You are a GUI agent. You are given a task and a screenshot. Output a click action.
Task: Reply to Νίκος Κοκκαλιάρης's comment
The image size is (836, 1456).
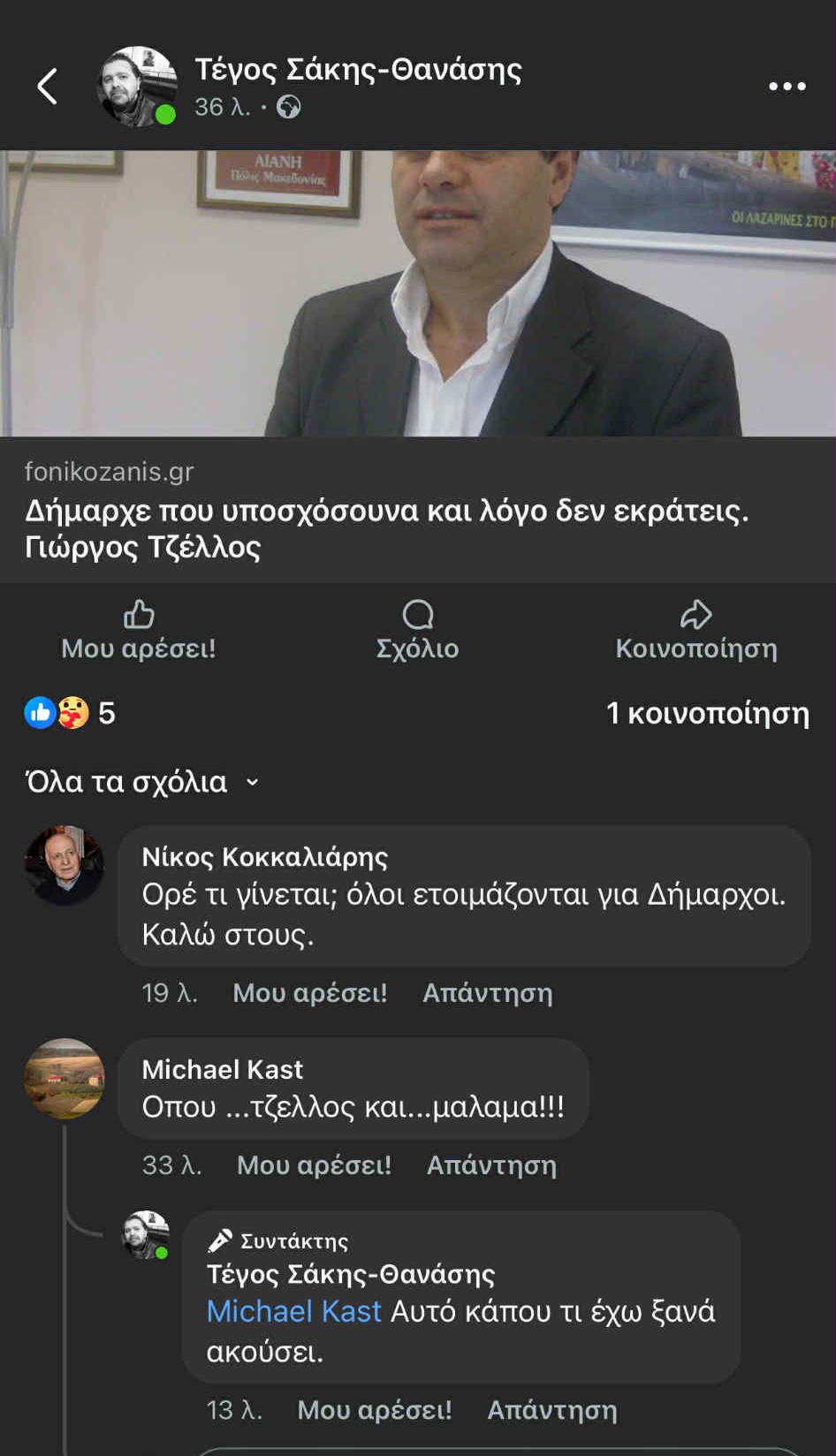(487, 993)
